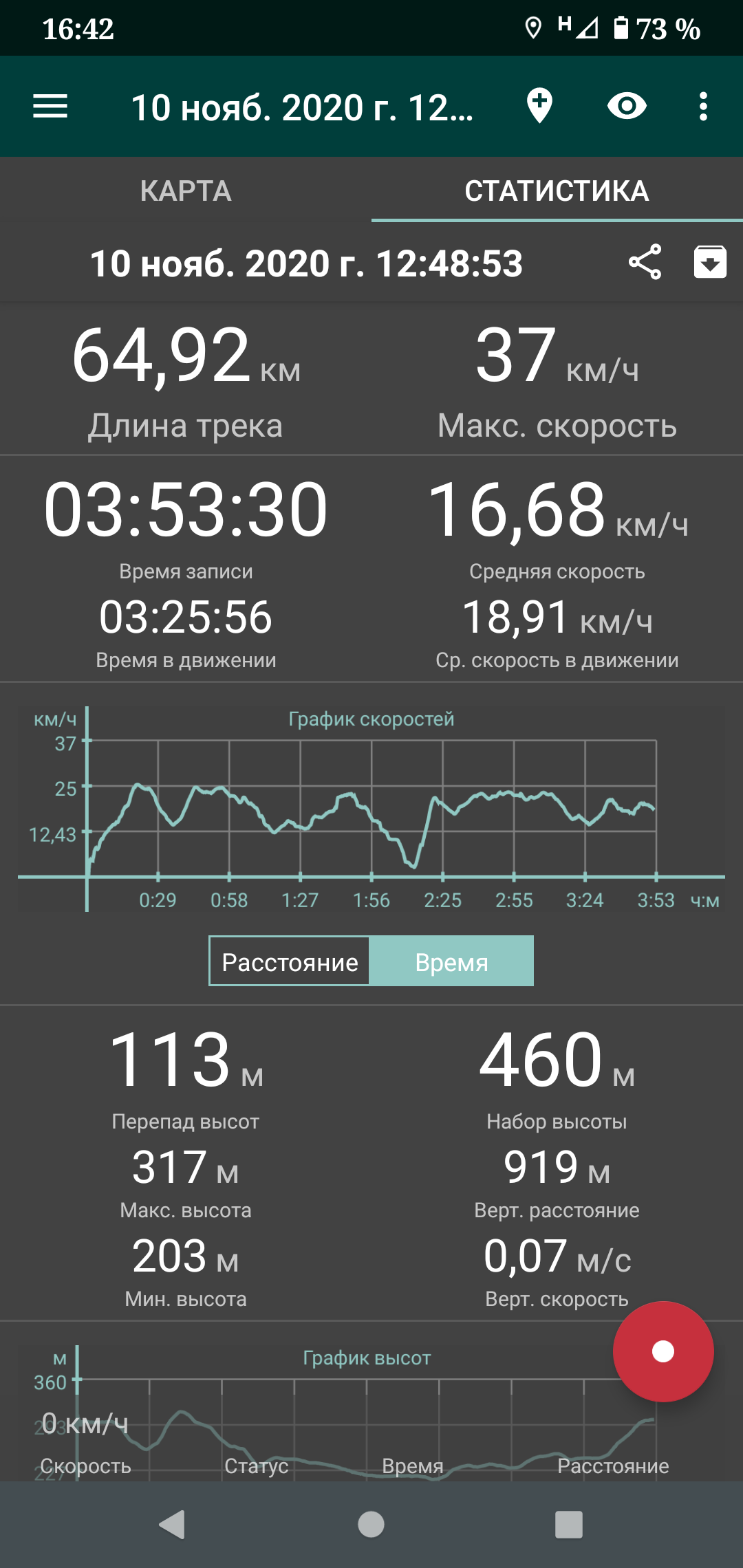Select the Статистика tab
This screenshot has width=743, height=1568.
coord(557,191)
